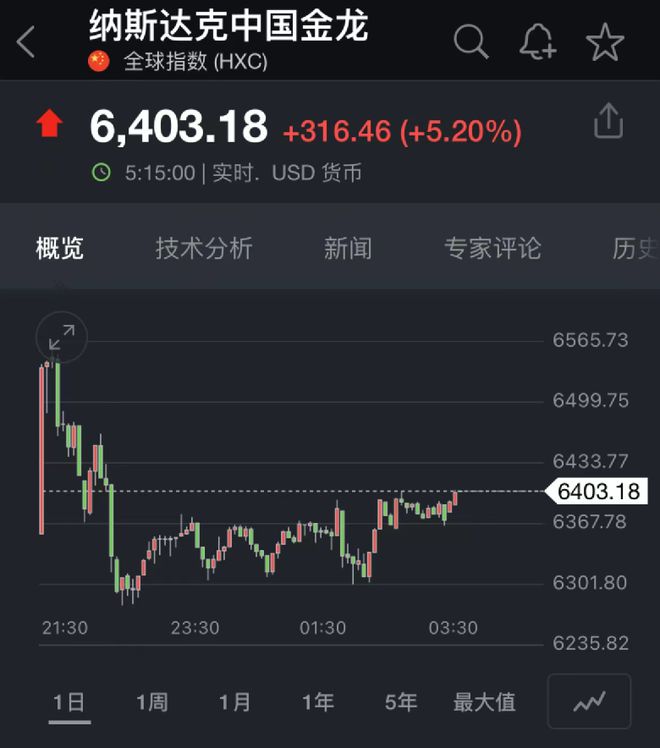Change the chart type with the line icon
The image size is (660, 748).
[589, 701]
